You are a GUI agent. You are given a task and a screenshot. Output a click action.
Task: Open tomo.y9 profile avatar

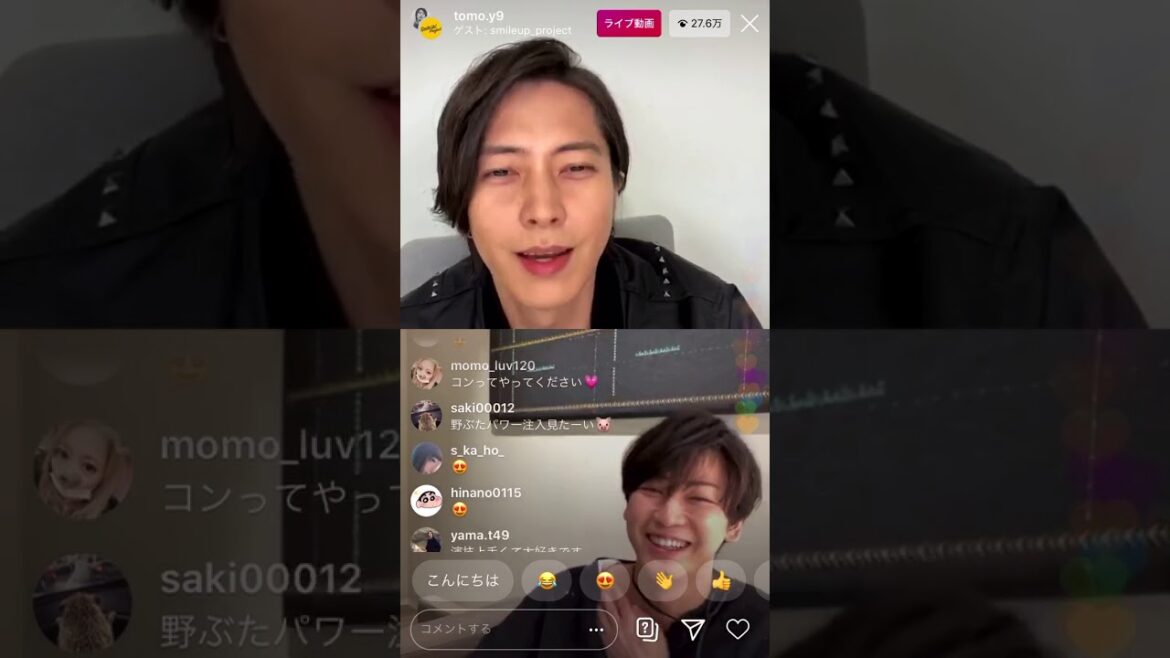coord(427,23)
